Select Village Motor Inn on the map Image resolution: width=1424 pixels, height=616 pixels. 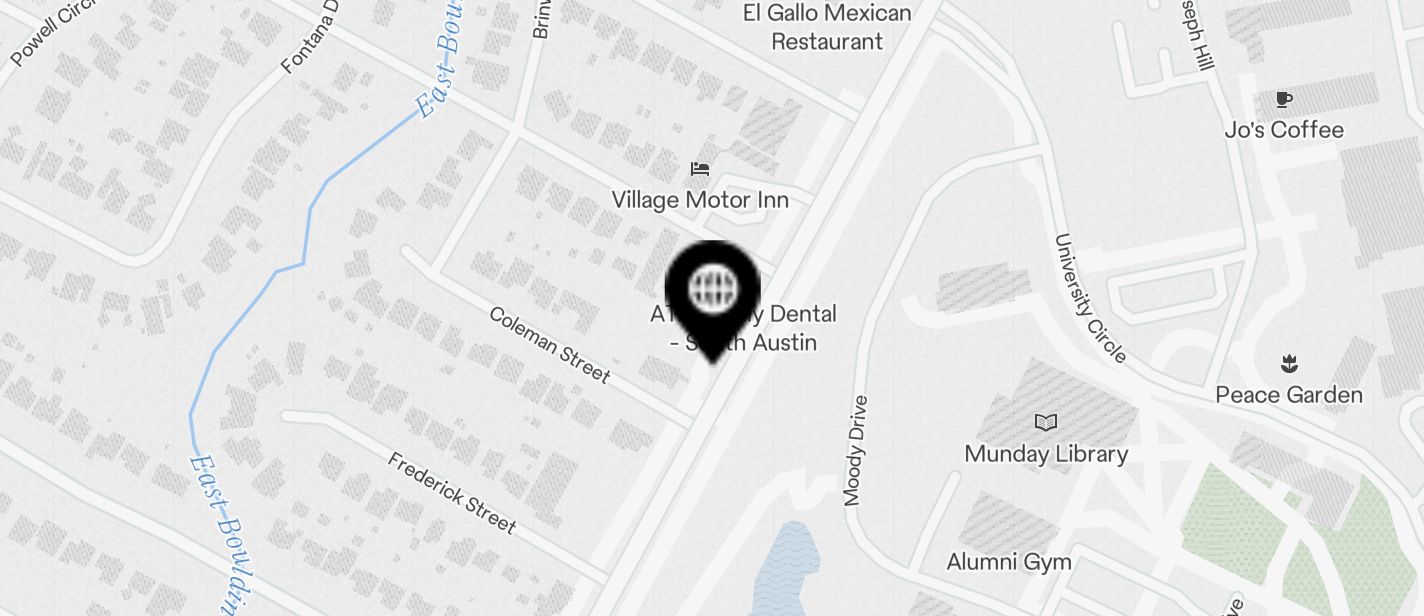[700, 198]
